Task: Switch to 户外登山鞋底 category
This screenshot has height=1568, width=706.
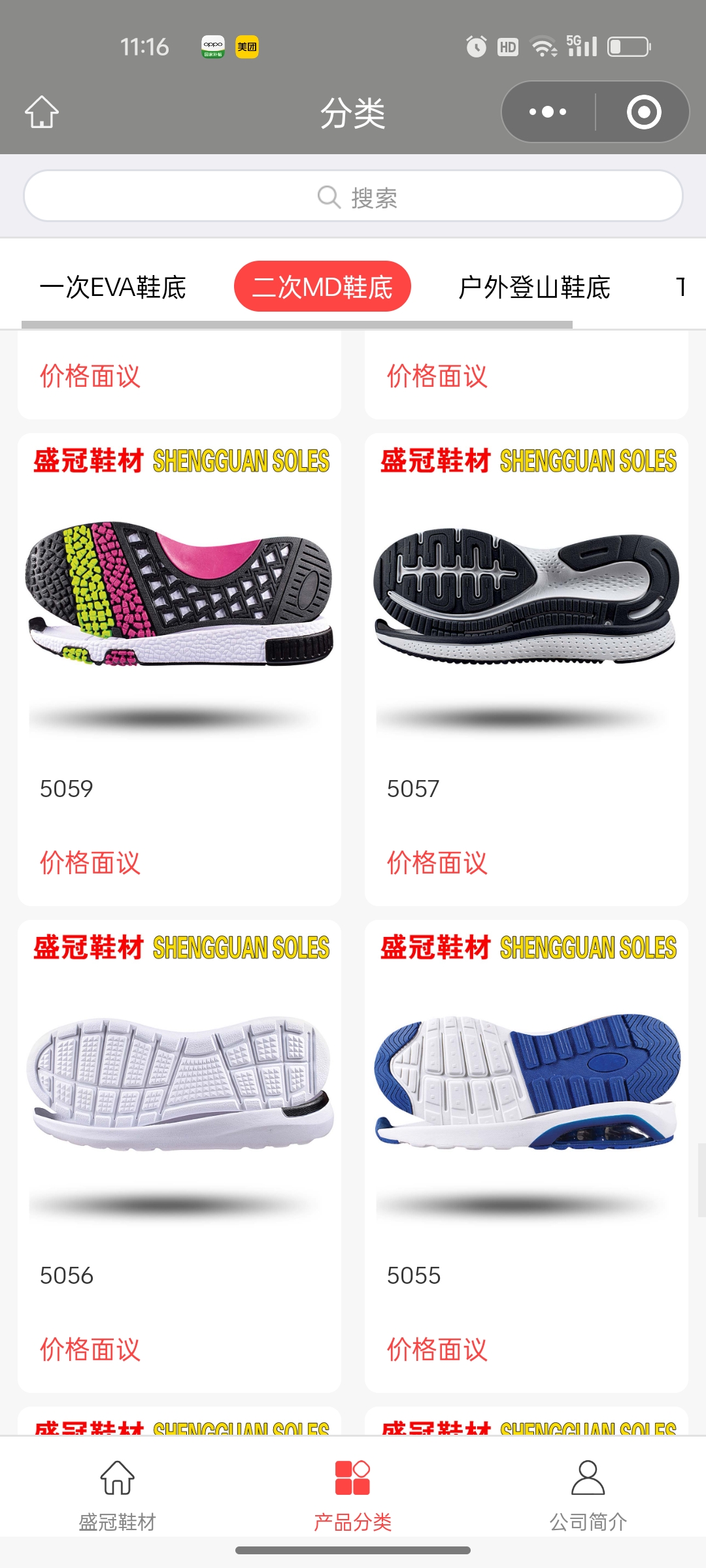Action: 534,287
